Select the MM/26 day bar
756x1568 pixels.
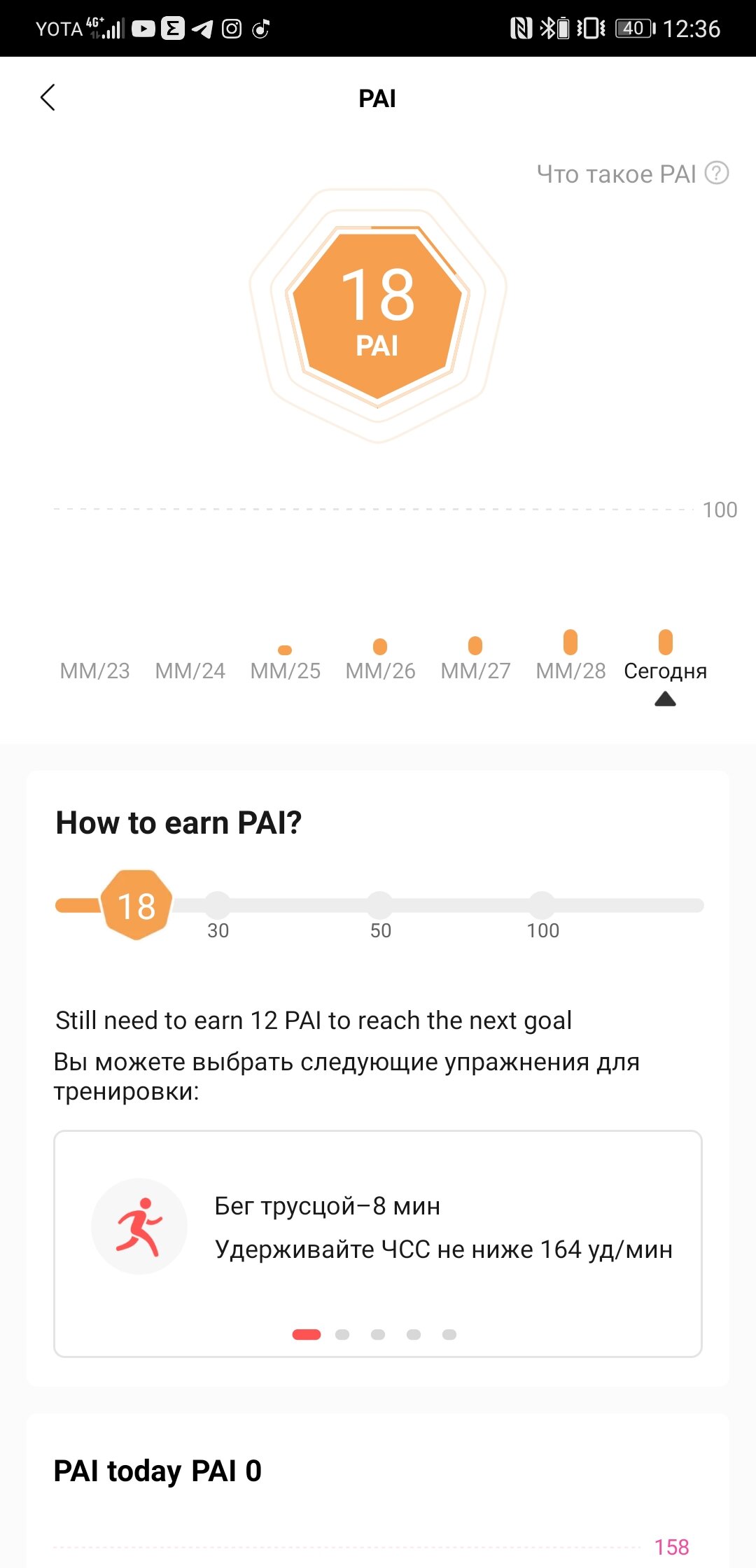click(380, 647)
